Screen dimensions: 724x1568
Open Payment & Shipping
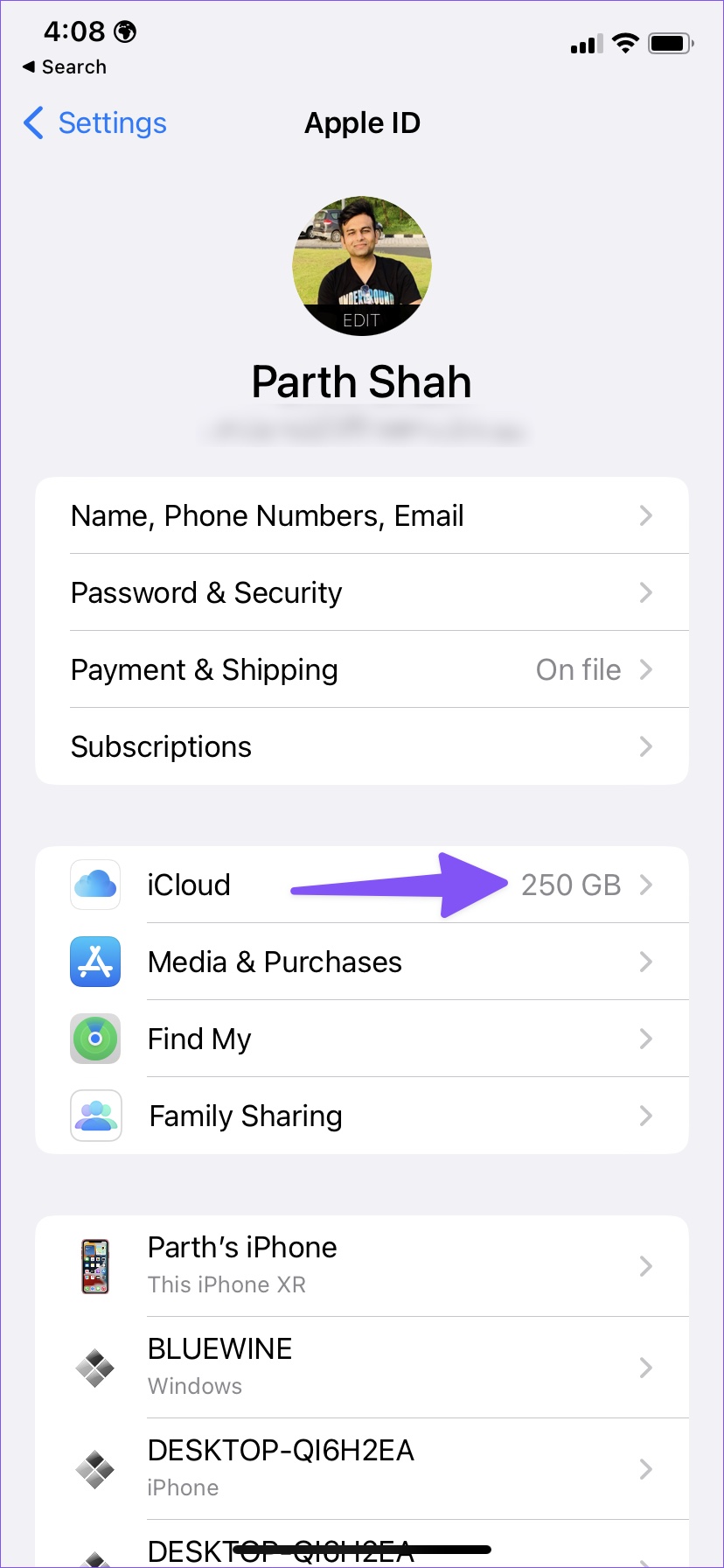click(x=361, y=670)
